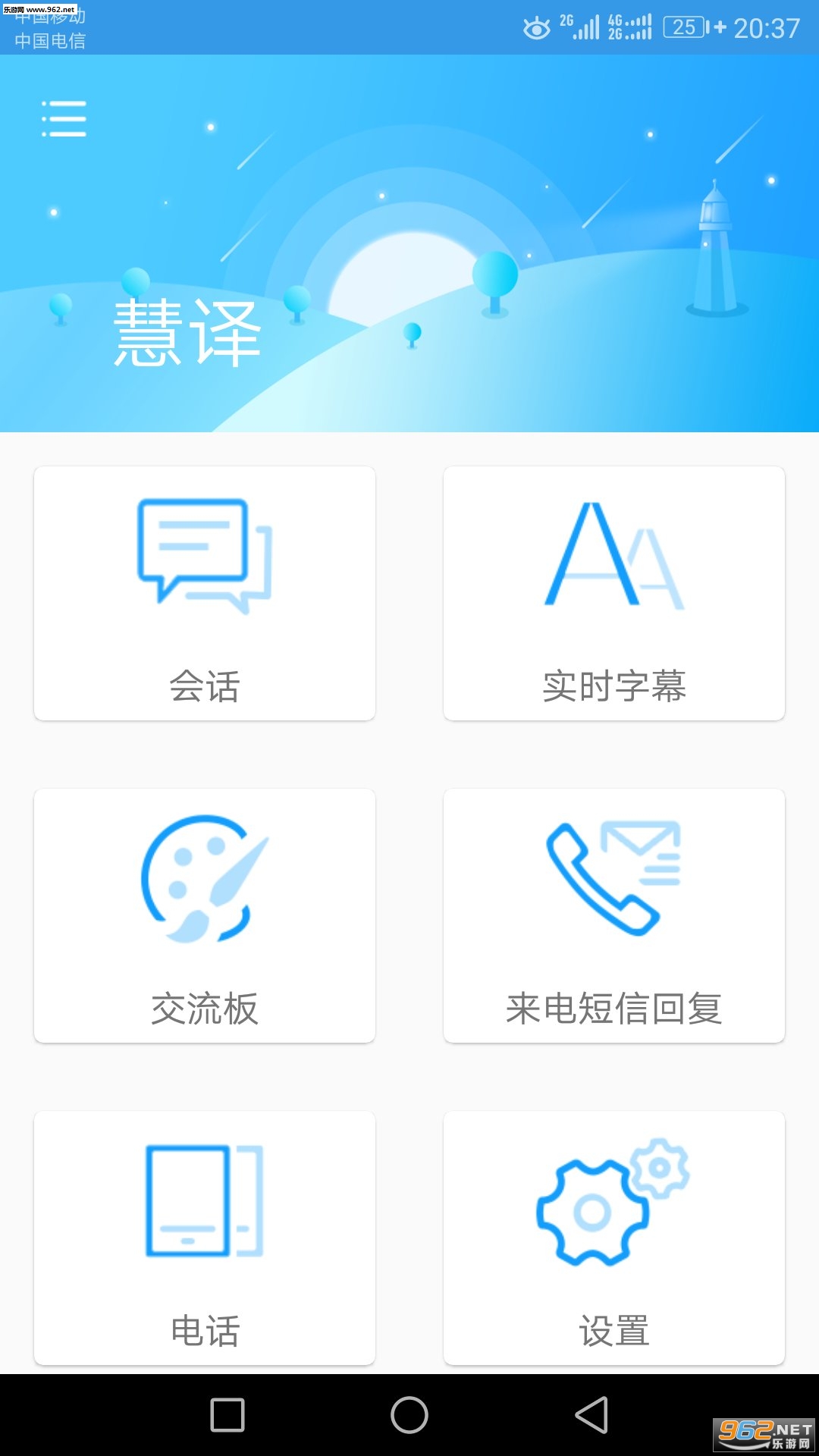
Task: Launch 实时字幕 real-time subtitles
Action: pos(613,593)
